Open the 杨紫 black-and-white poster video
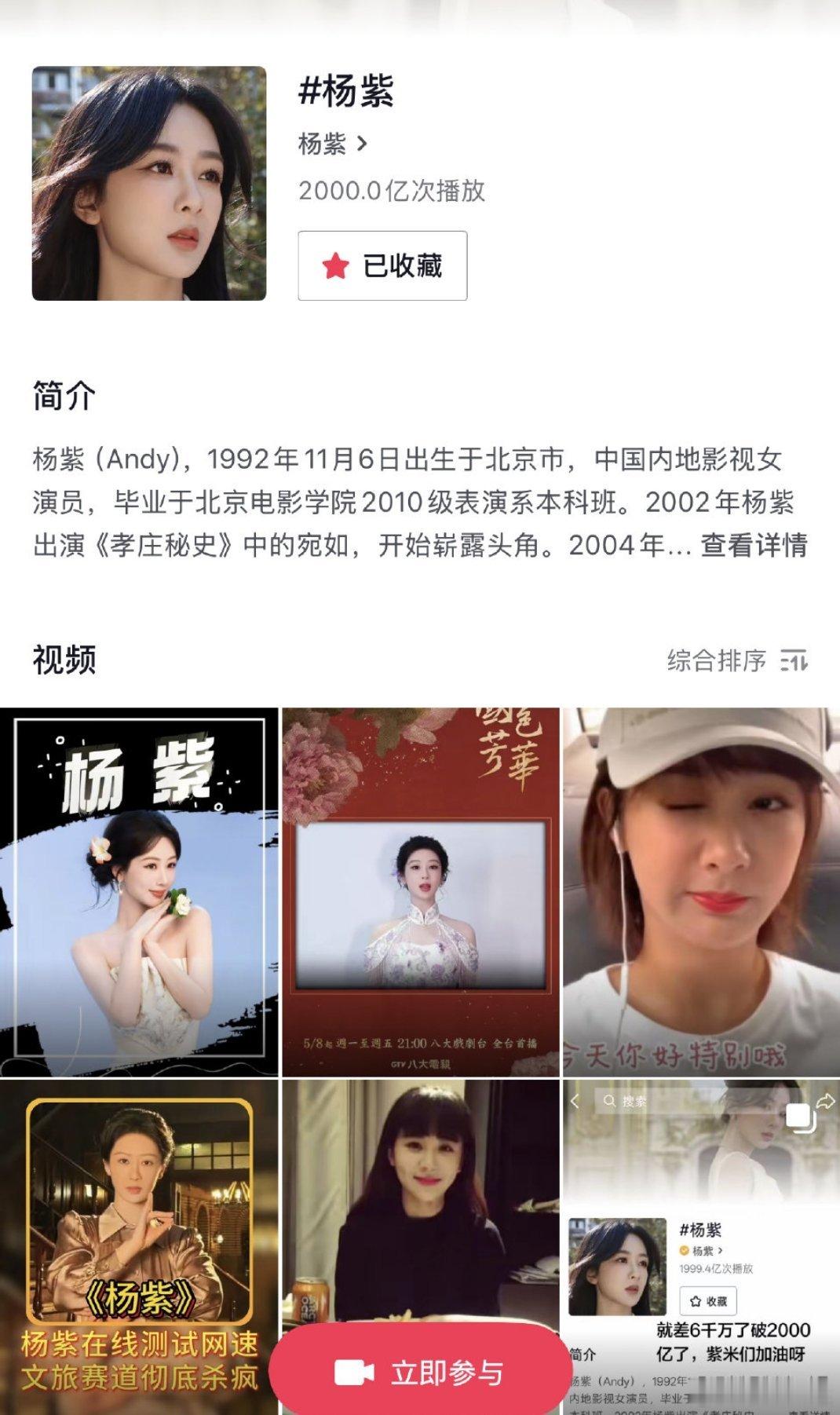The height and width of the screenshot is (1415, 840). click(140, 891)
